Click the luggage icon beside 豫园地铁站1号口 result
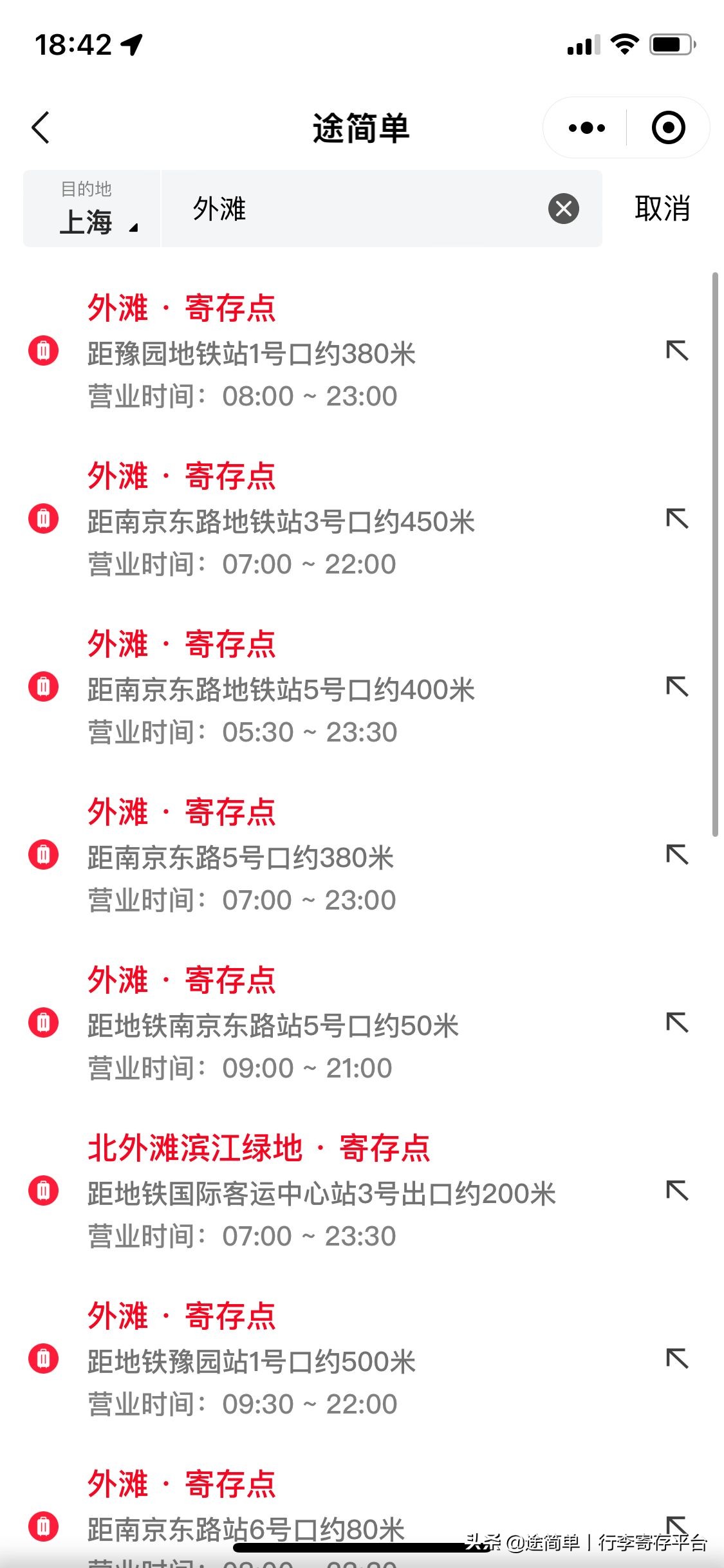 [x=42, y=351]
